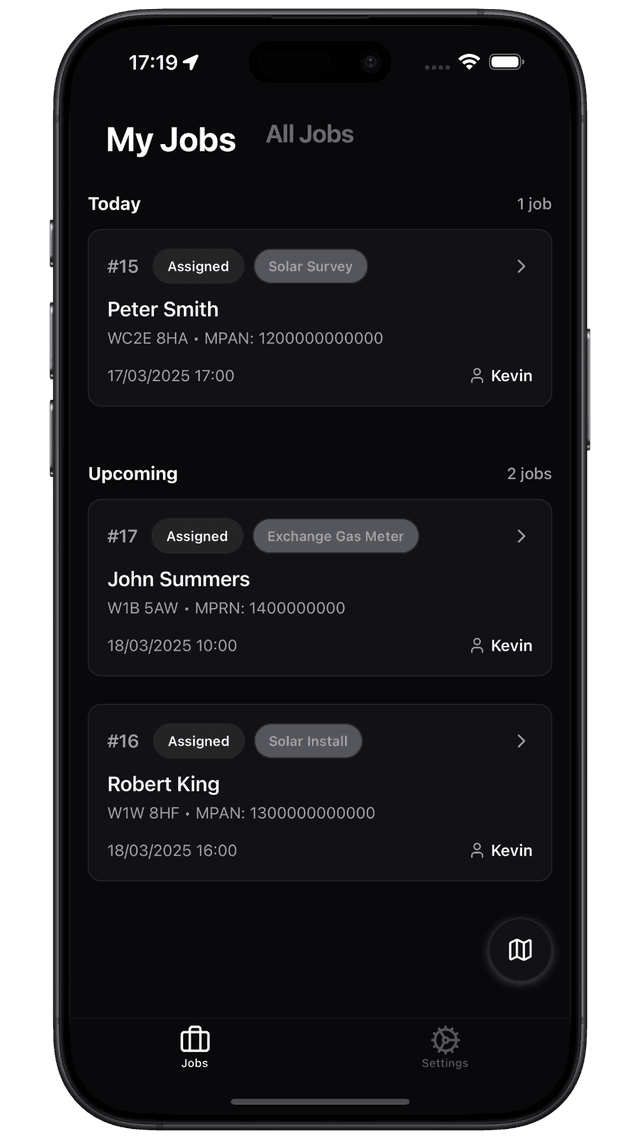The width and height of the screenshot is (640, 1138).
Task: Open job #16 for Robert King
Action: 319,793
